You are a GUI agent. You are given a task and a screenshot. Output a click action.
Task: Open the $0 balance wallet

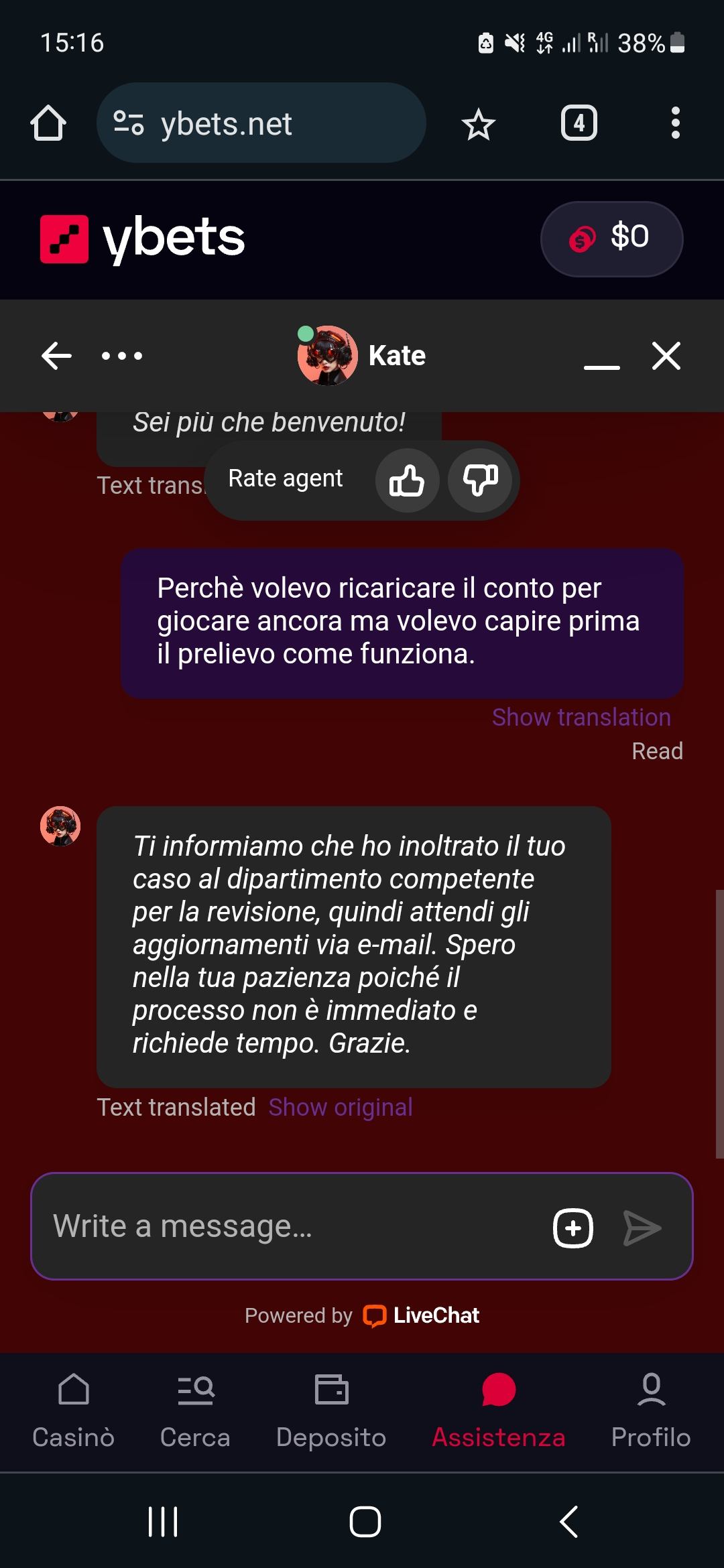pyautogui.click(x=611, y=239)
